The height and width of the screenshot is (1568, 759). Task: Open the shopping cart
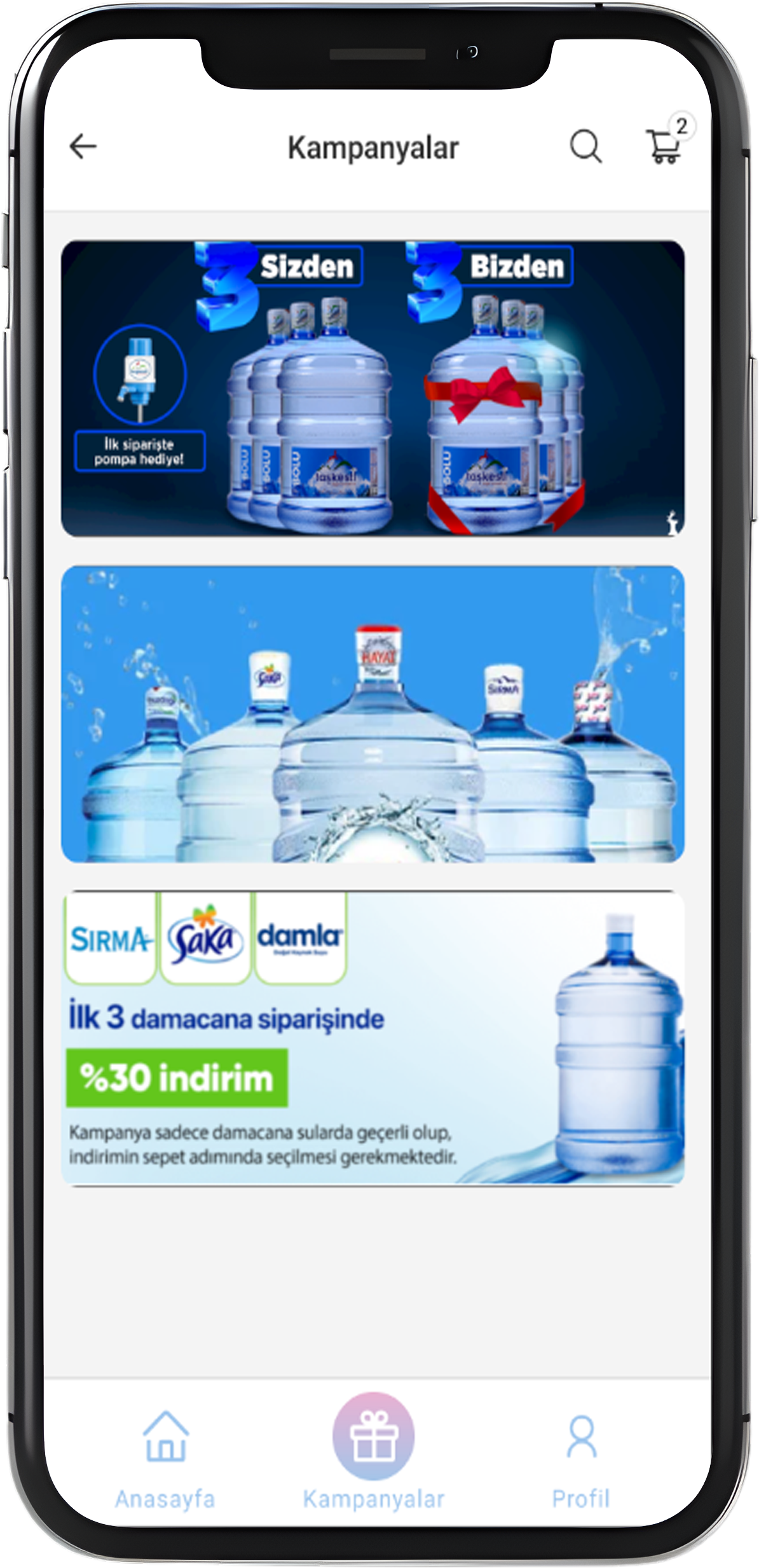coord(664,146)
